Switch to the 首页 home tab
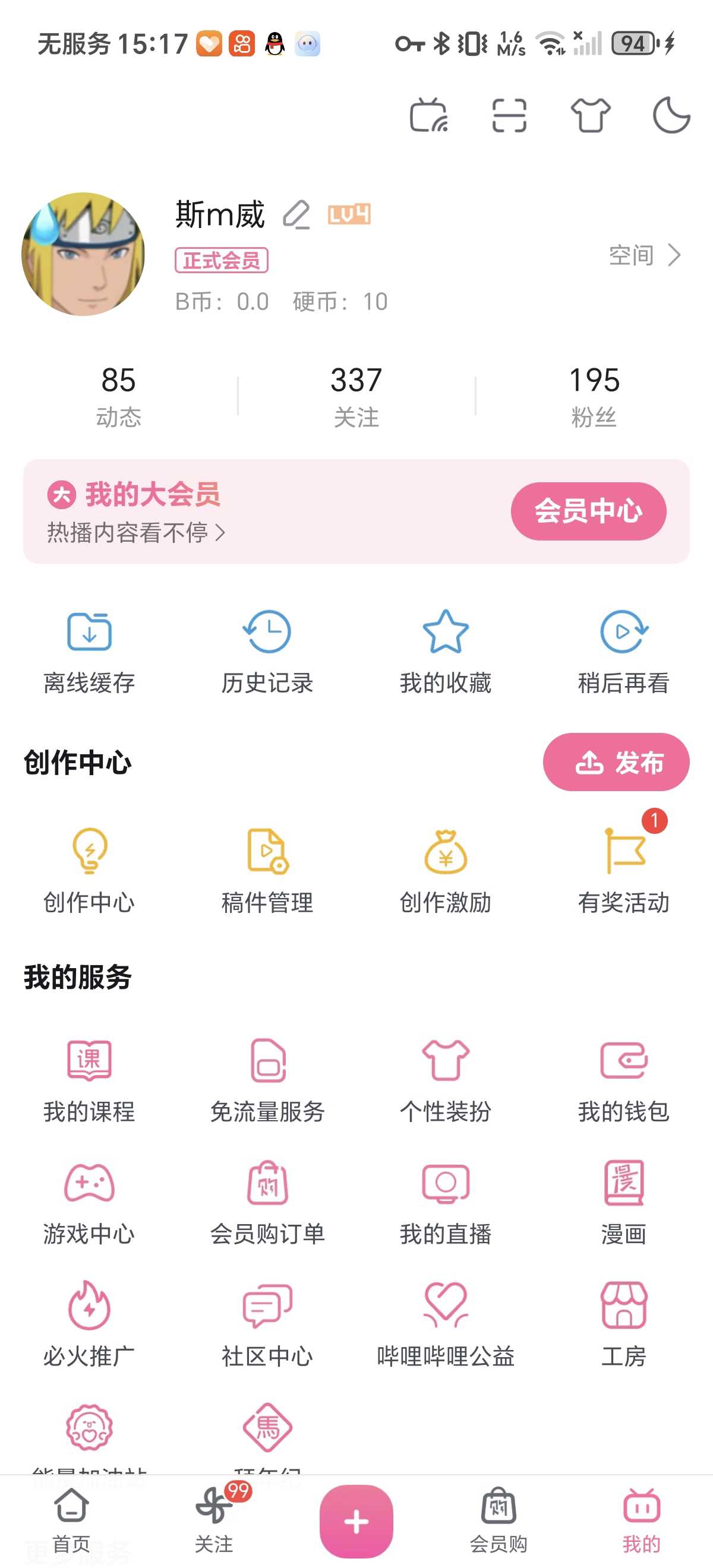 tap(71, 1520)
